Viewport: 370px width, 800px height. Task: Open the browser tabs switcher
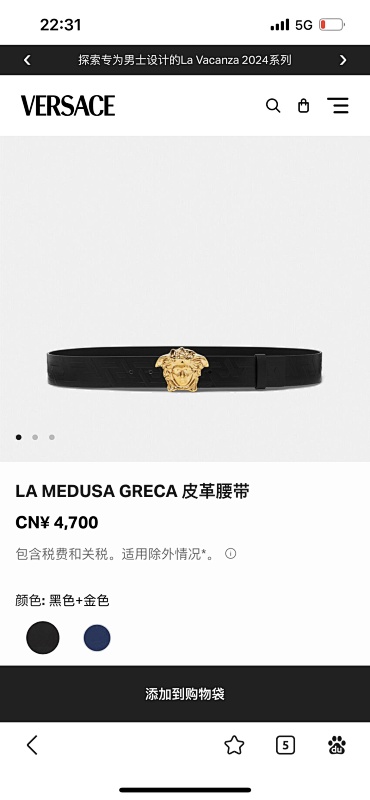pyautogui.click(x=285, y=745)
